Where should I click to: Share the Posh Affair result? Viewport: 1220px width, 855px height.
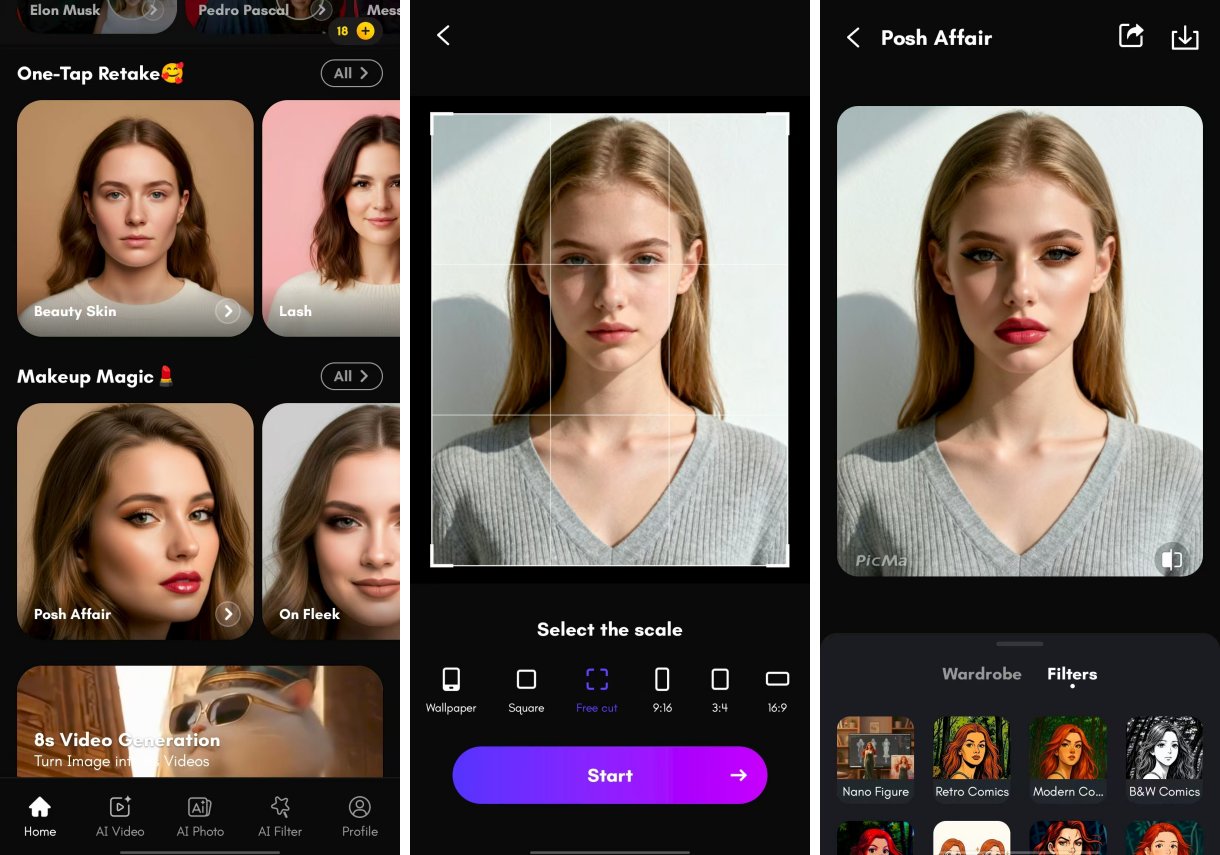[x=1131, y=37]
